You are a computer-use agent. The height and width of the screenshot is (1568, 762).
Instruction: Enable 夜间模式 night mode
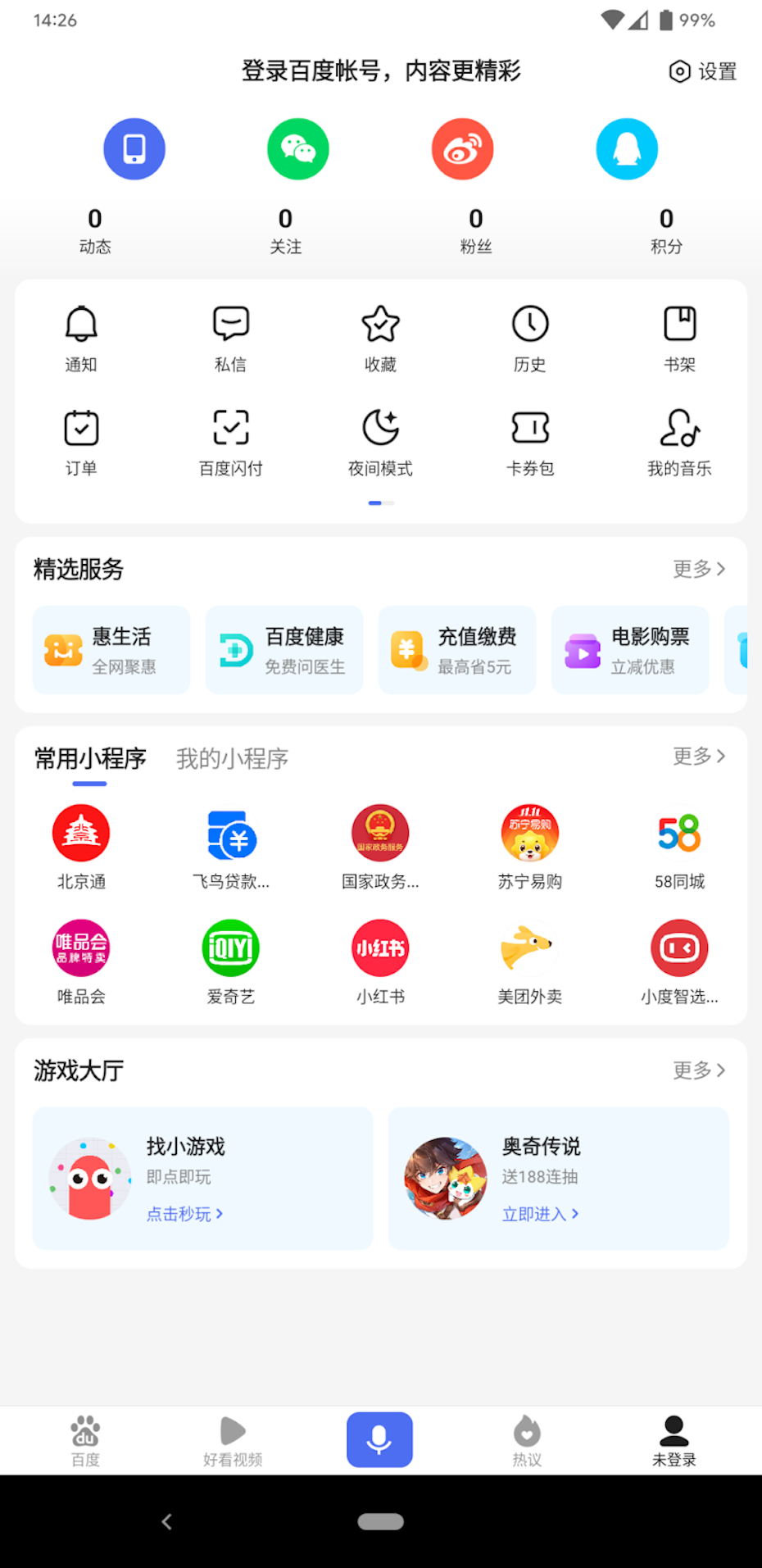click(x=380, y=441)
